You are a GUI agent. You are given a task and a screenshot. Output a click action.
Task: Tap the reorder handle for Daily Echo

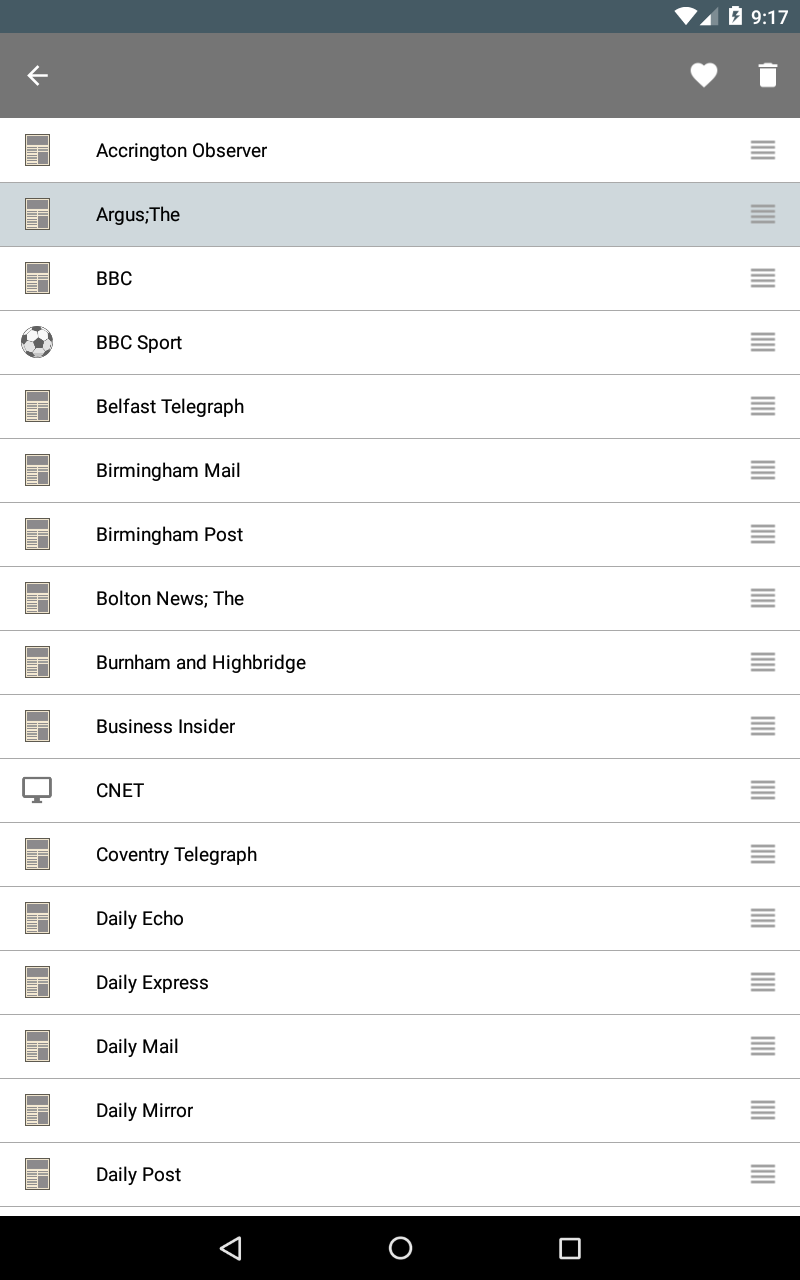763,918
